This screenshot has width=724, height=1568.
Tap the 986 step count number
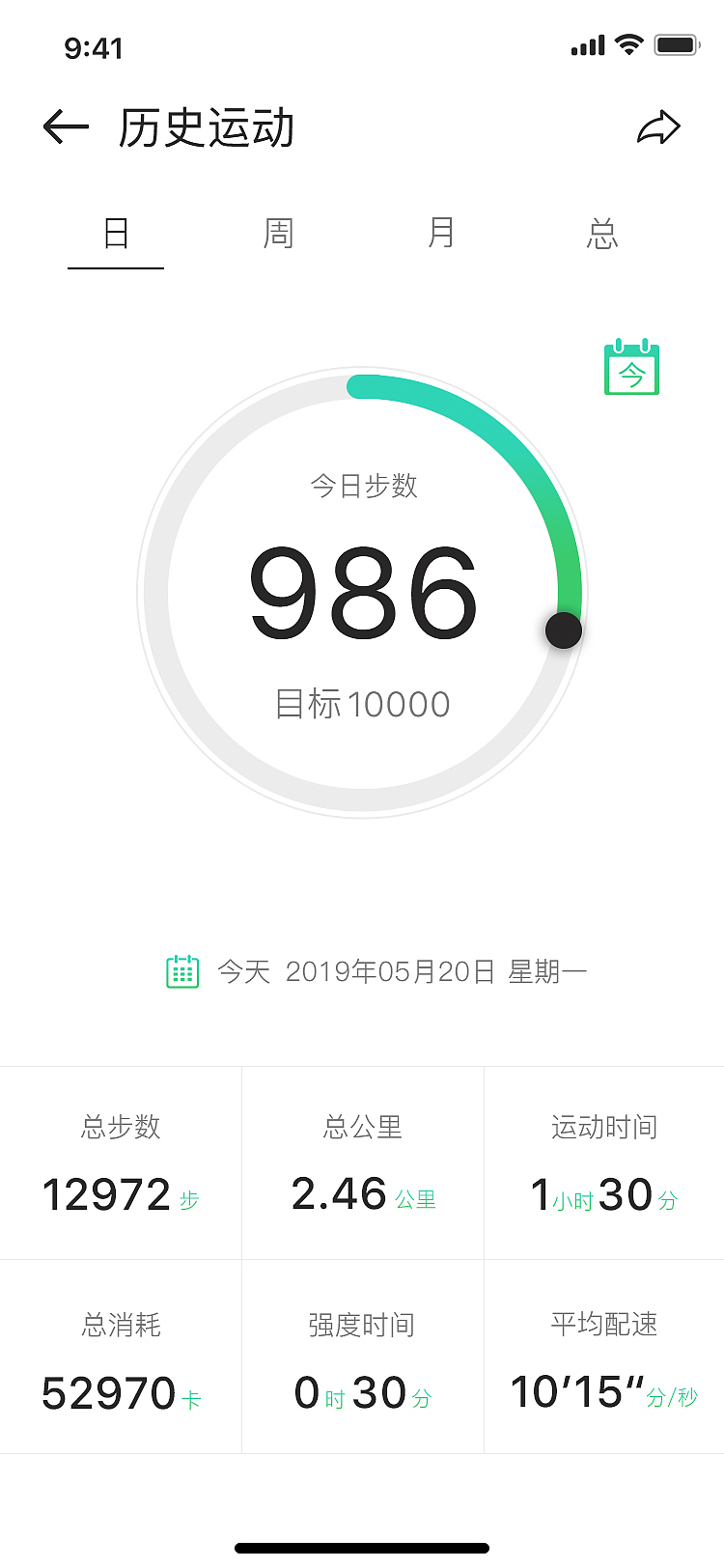point(365,593)
